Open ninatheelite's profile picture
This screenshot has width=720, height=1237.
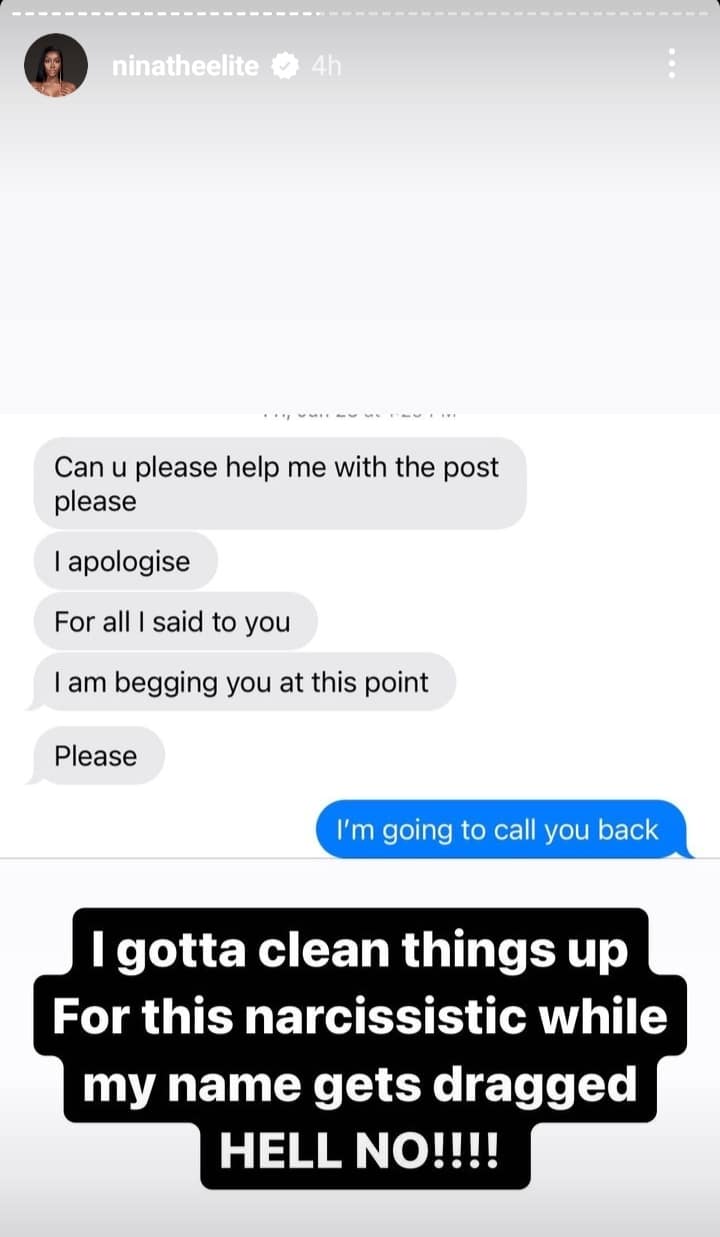click(56, 66)
